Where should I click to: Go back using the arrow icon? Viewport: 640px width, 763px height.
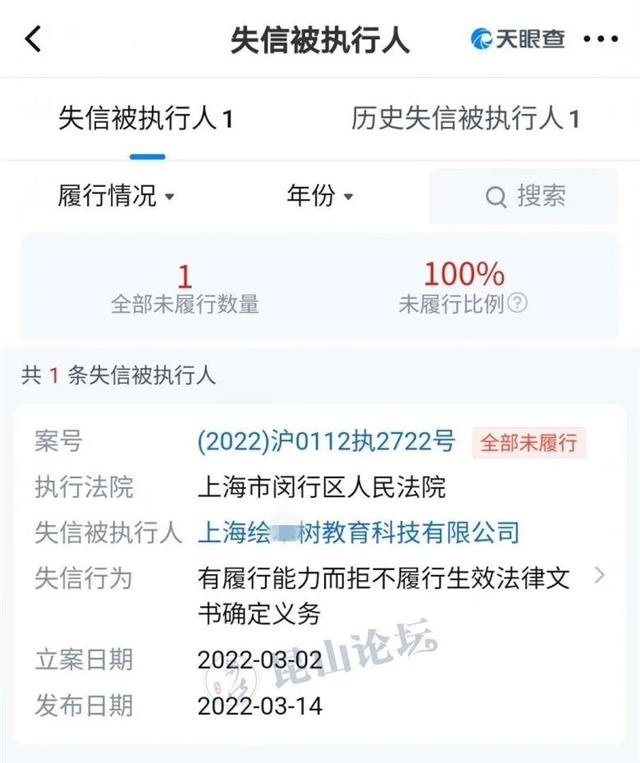pyautogui.click(x=33, y=39)
